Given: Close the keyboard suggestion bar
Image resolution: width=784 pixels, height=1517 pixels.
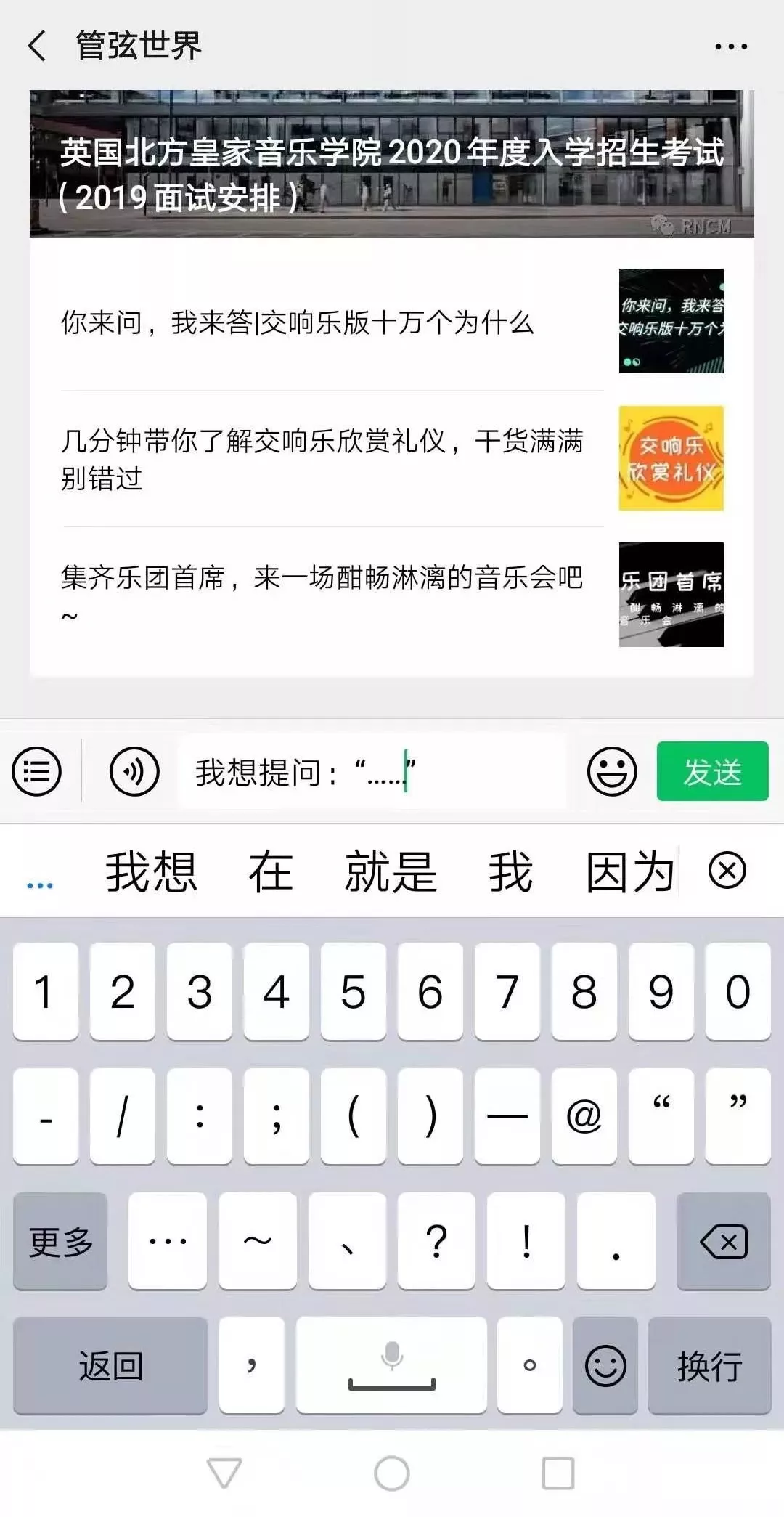Looking at the screenshot, I should (727, 871).
